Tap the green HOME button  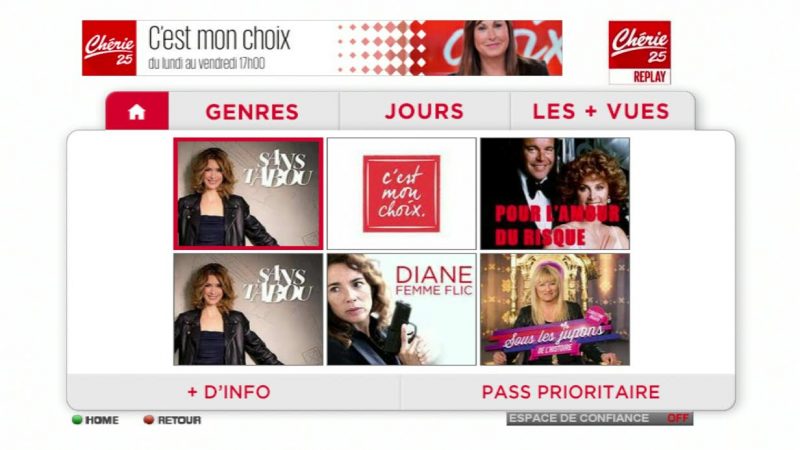point(95,420)
